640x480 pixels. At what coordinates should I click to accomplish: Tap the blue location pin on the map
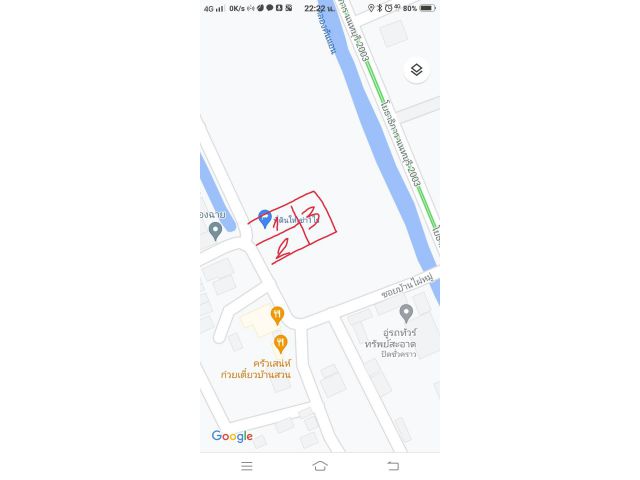tap(264, 218)
